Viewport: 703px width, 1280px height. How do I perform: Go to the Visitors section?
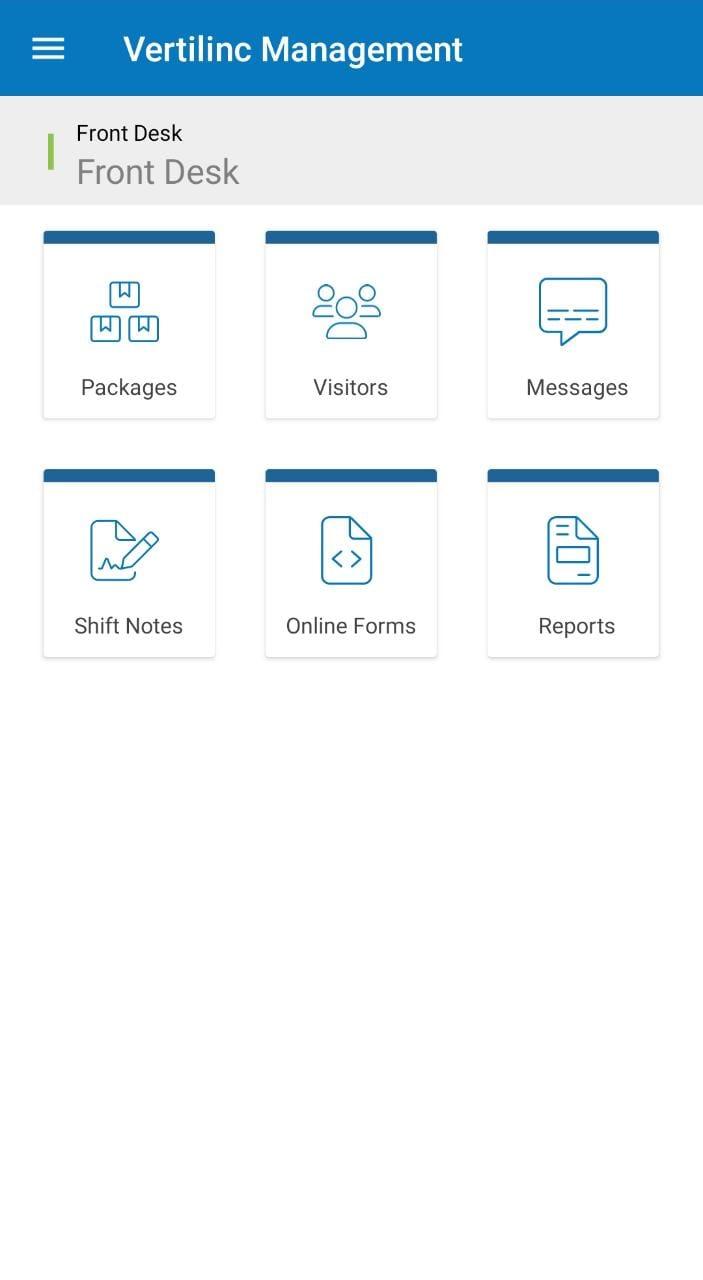tap(351, 328)
